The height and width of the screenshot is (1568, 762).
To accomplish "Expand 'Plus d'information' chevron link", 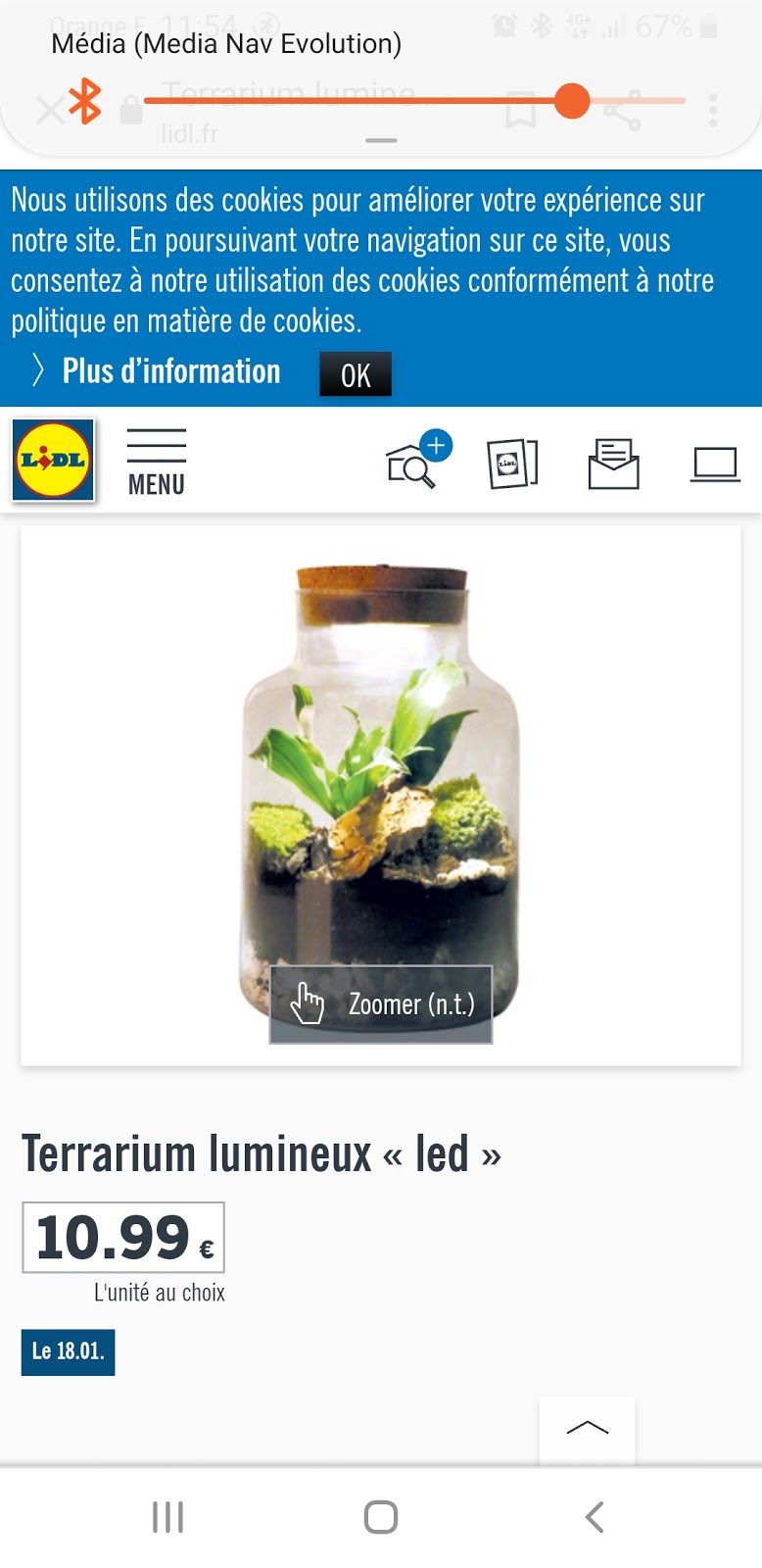I will (37, 370).
